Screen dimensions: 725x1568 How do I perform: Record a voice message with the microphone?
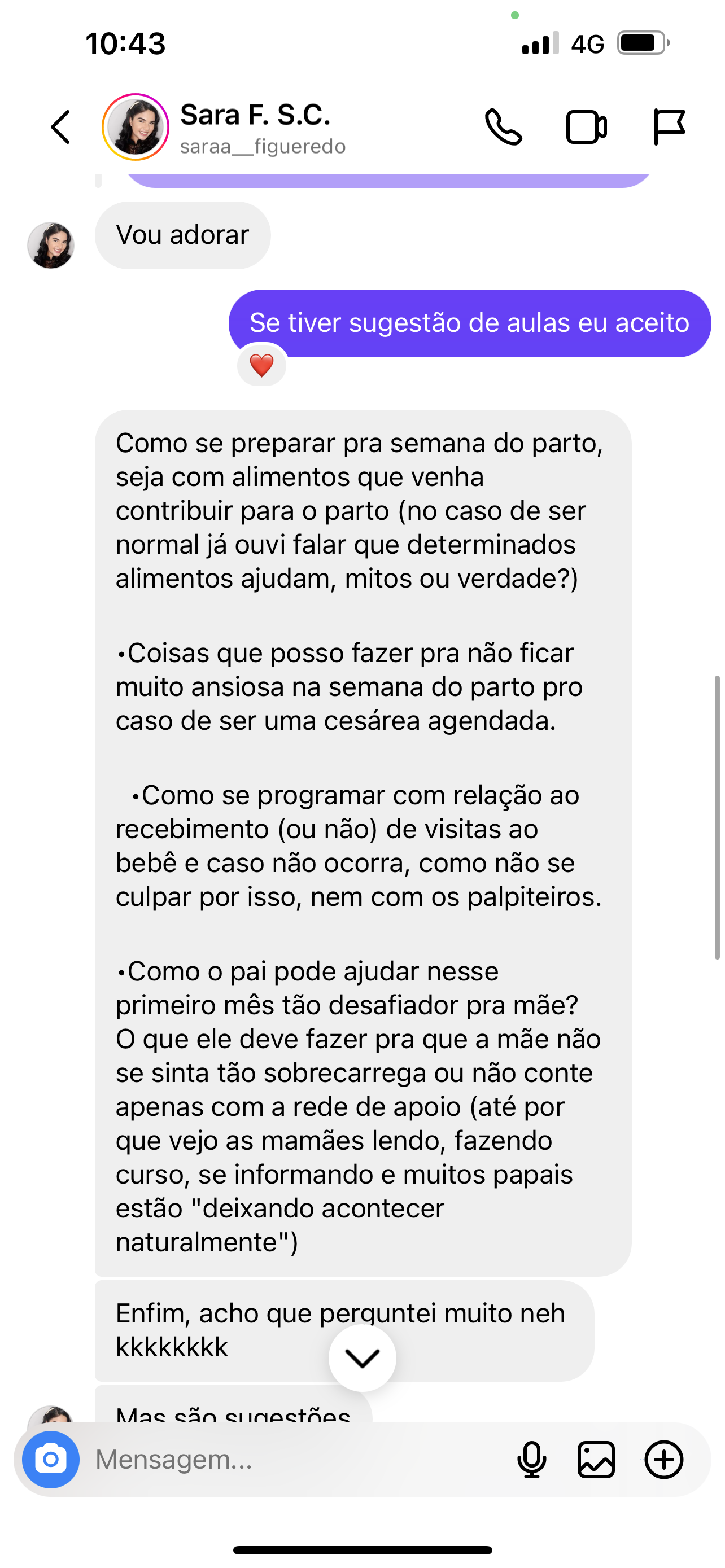(531, 1459)
